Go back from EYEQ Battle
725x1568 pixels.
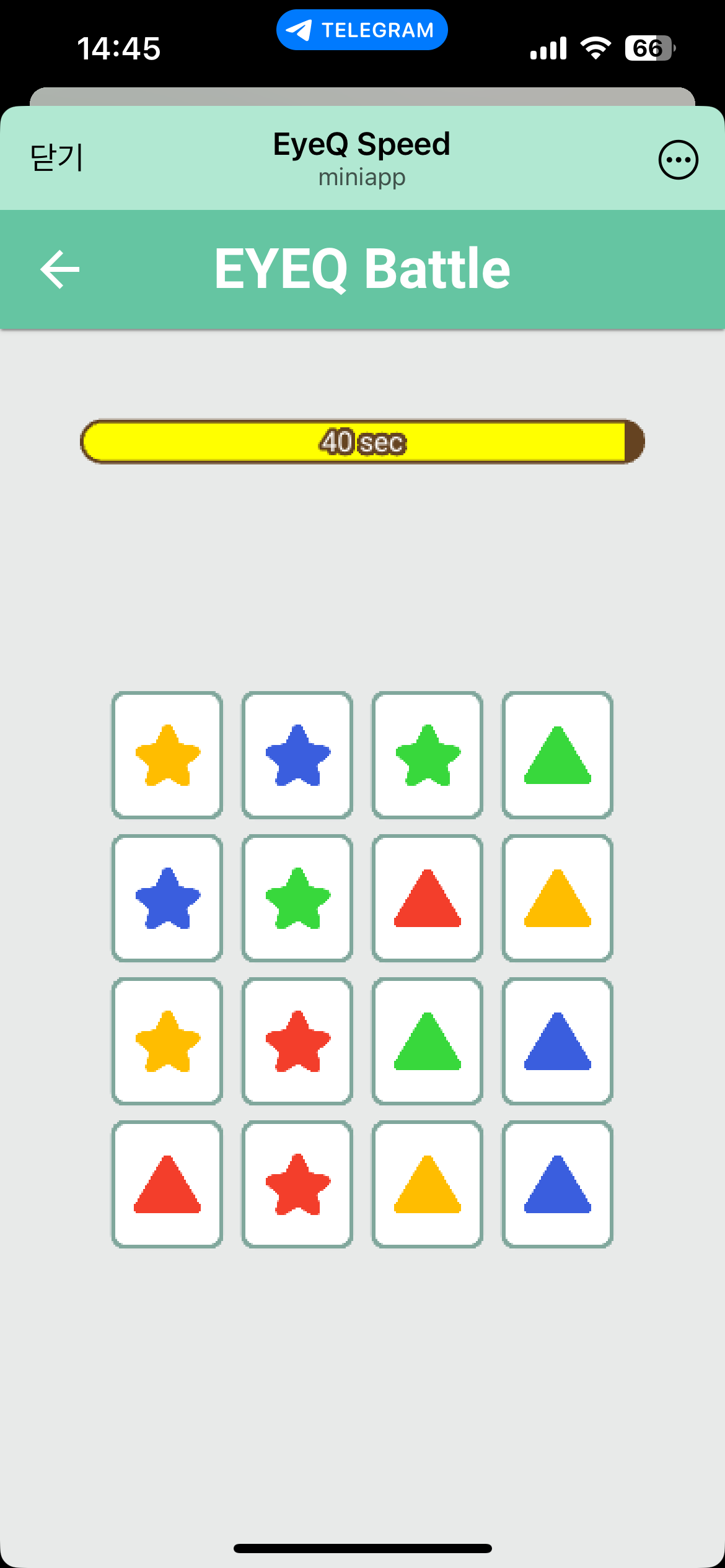click(59, 269)
